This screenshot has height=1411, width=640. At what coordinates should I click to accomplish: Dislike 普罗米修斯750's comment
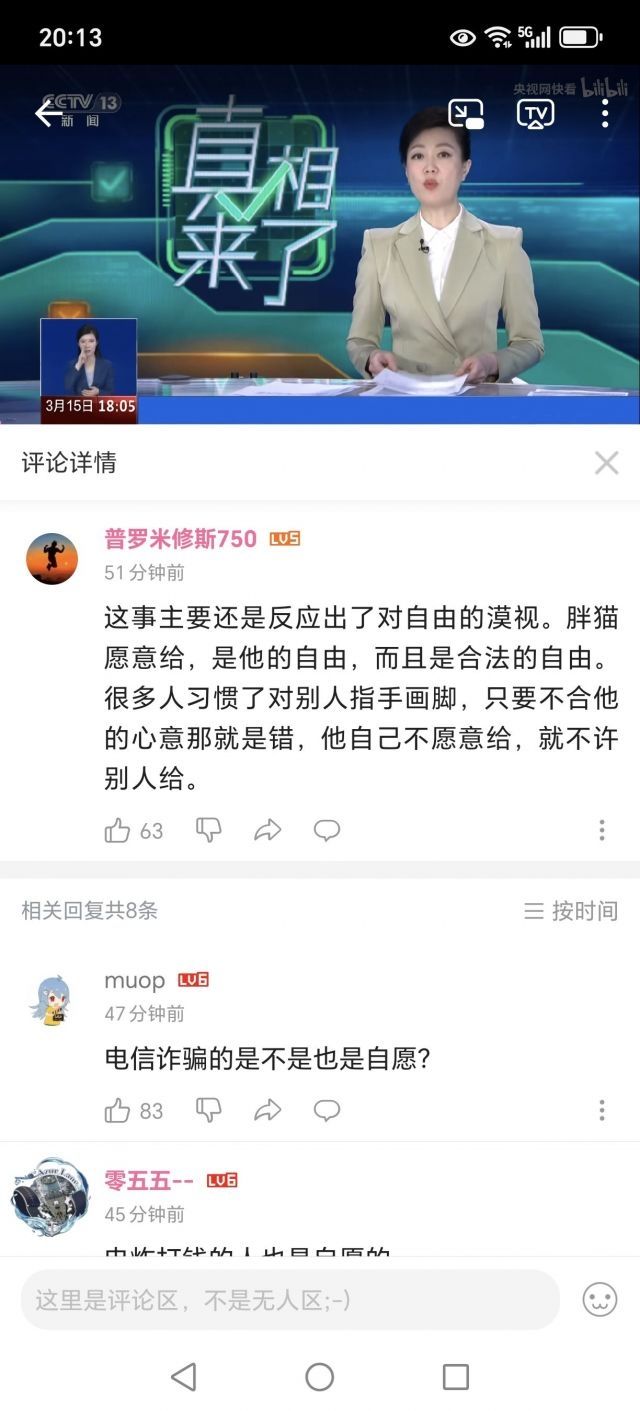pos(208,830)
